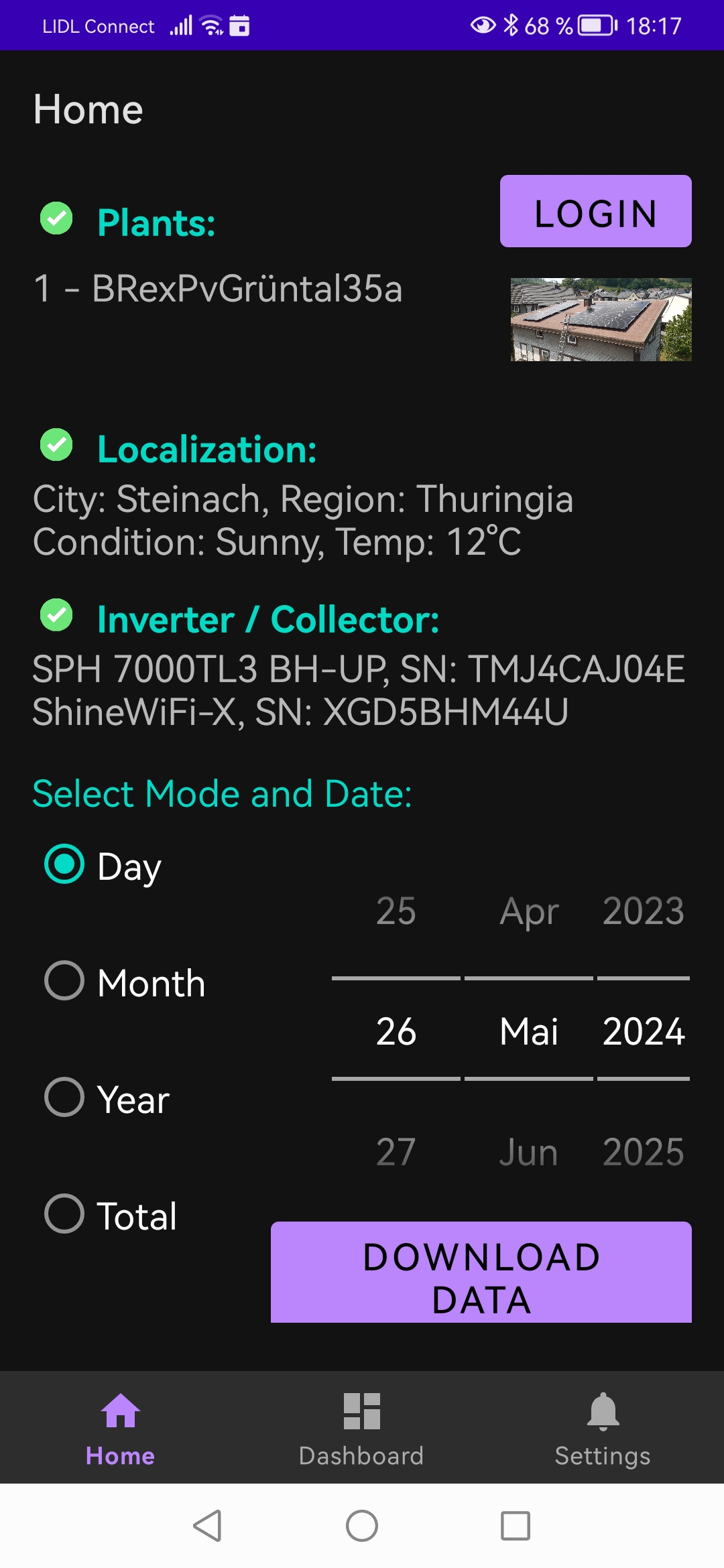Choose Apr in month picker
Image resolution: width=724 pixels, height=1568 pixels.
528,911
